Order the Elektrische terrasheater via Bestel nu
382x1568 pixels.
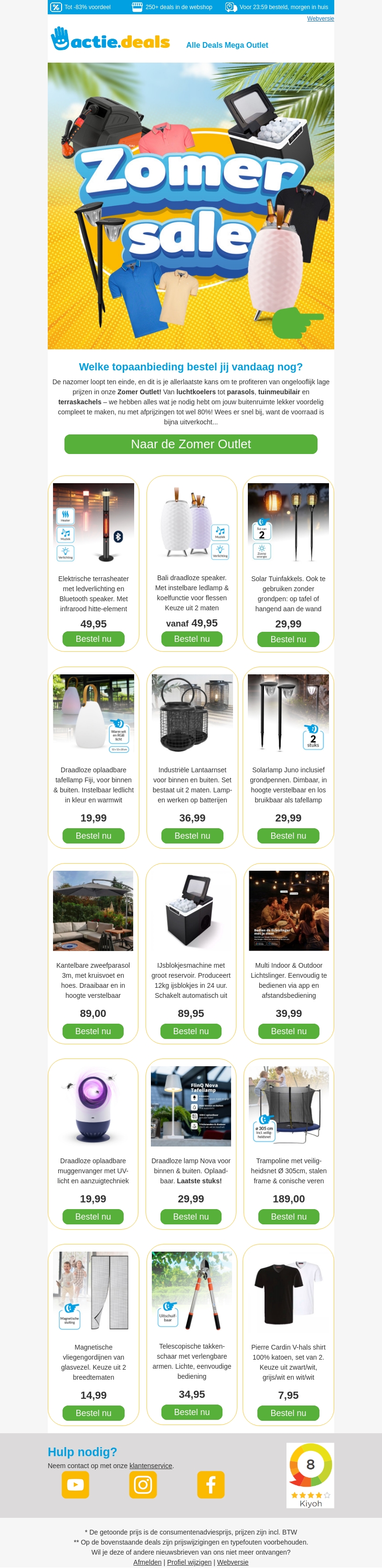click(93, 638)
